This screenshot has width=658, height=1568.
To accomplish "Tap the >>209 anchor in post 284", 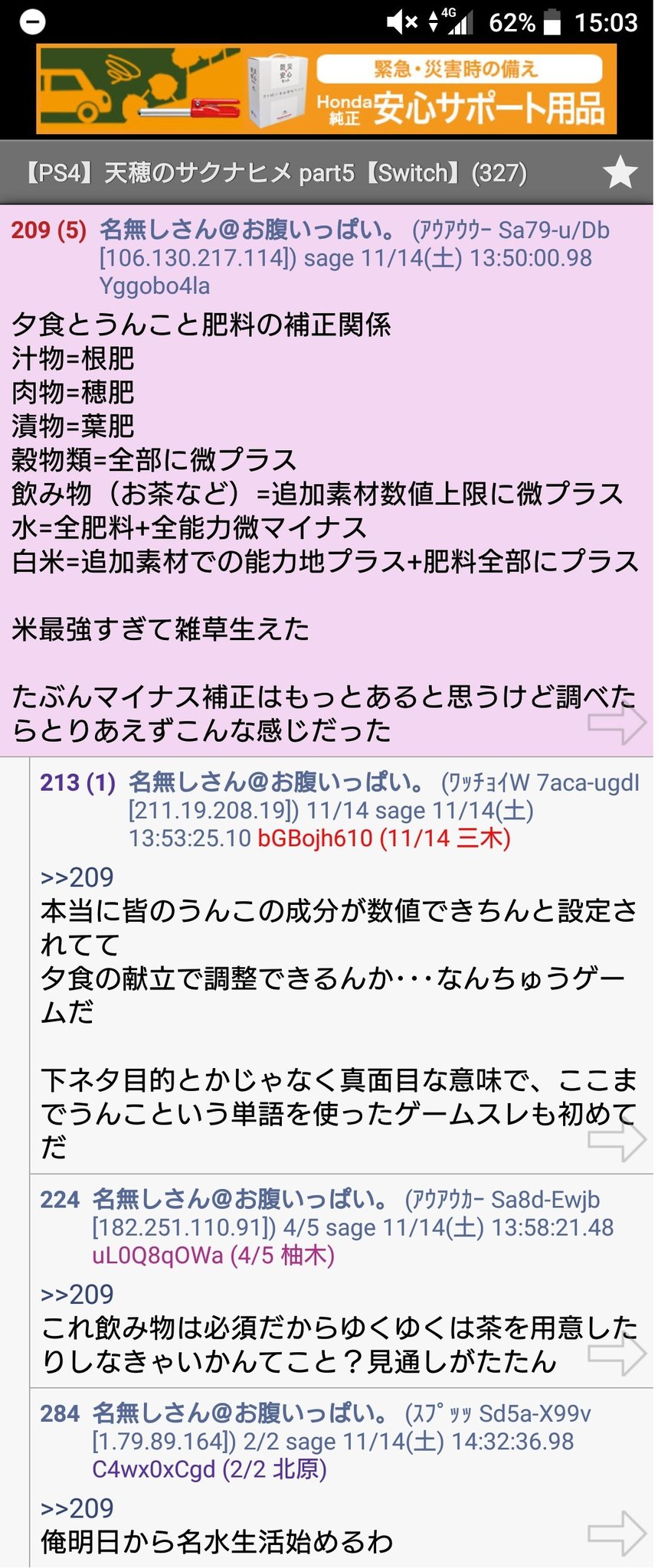I will [x=77, y=1508].
